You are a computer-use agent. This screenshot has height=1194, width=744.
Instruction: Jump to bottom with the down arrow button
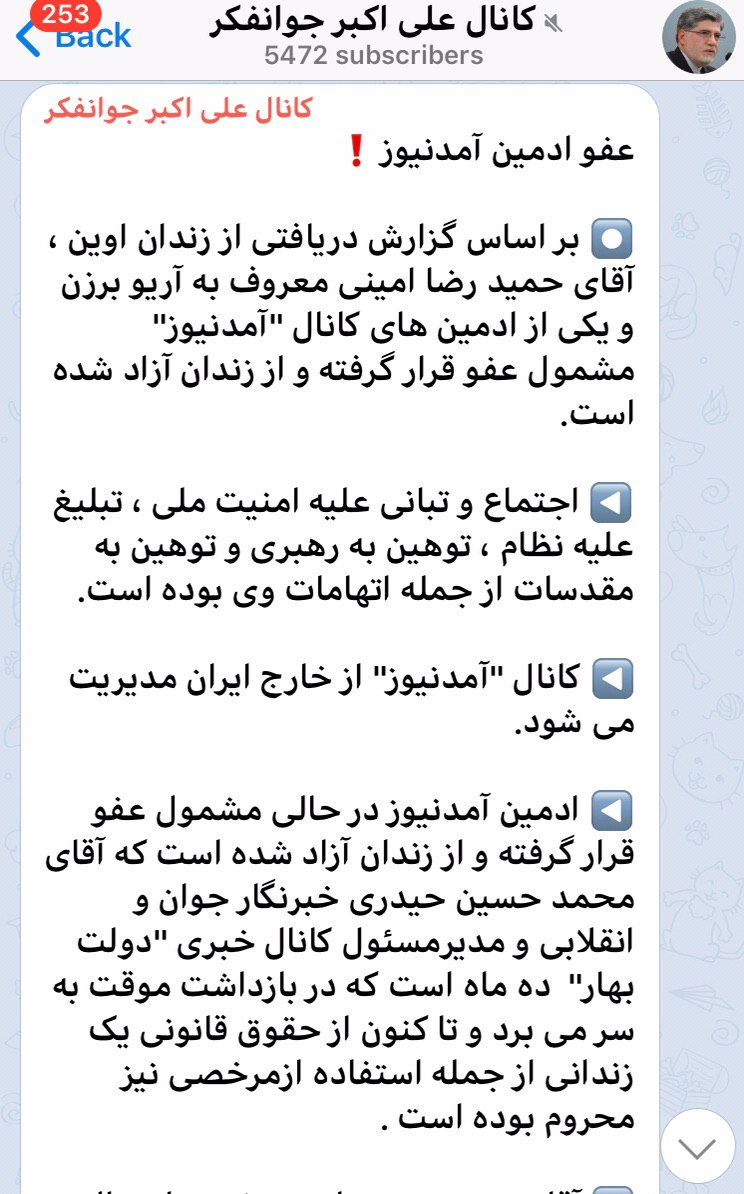697,1148
